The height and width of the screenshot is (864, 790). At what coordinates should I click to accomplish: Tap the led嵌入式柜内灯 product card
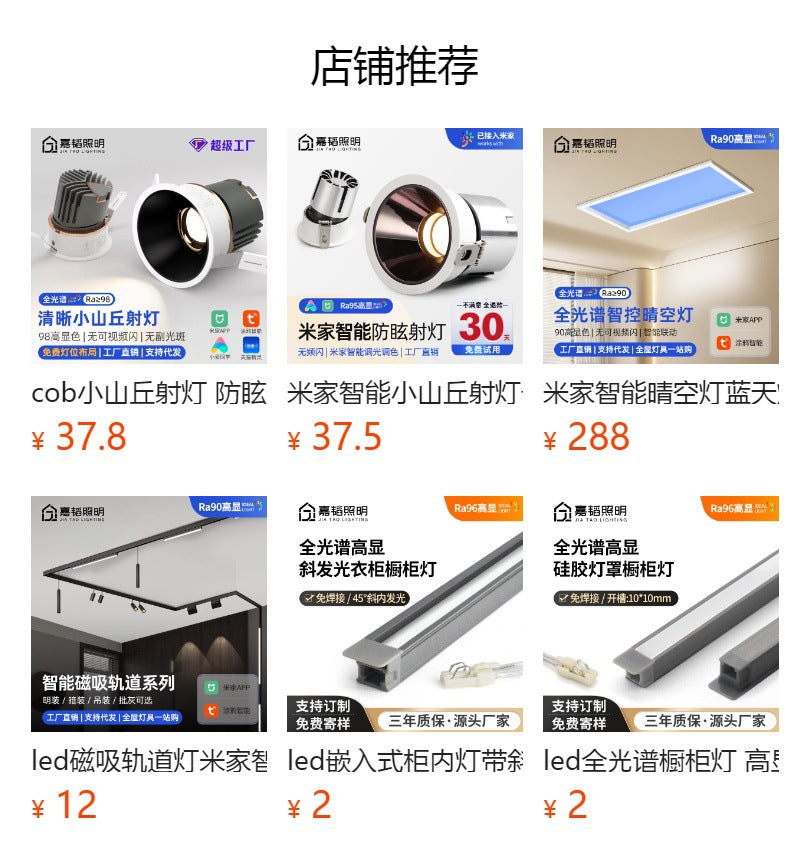[405, 614]
